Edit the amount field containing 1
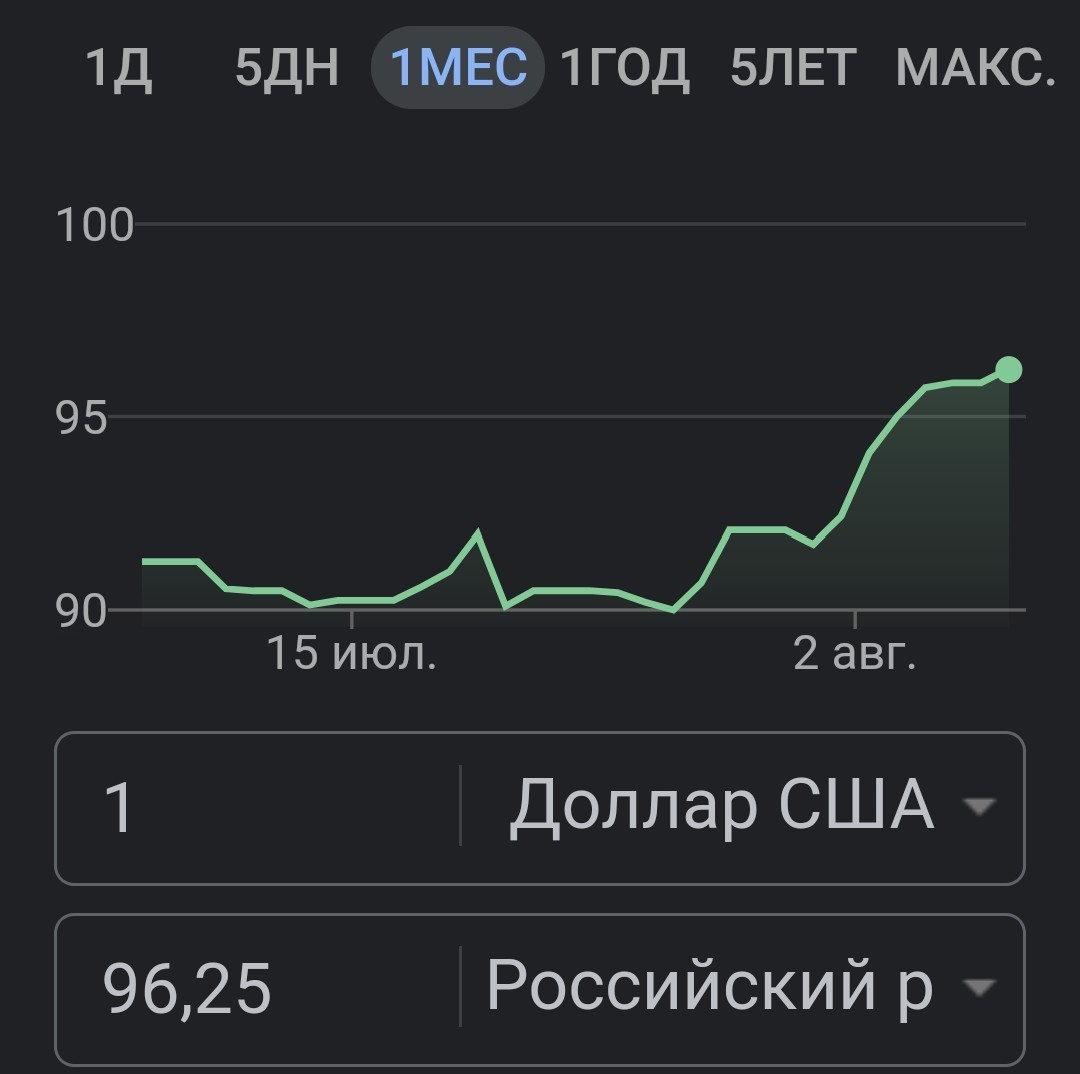This screenshot has width=1080, height=1074. click(x=257, y=807)
